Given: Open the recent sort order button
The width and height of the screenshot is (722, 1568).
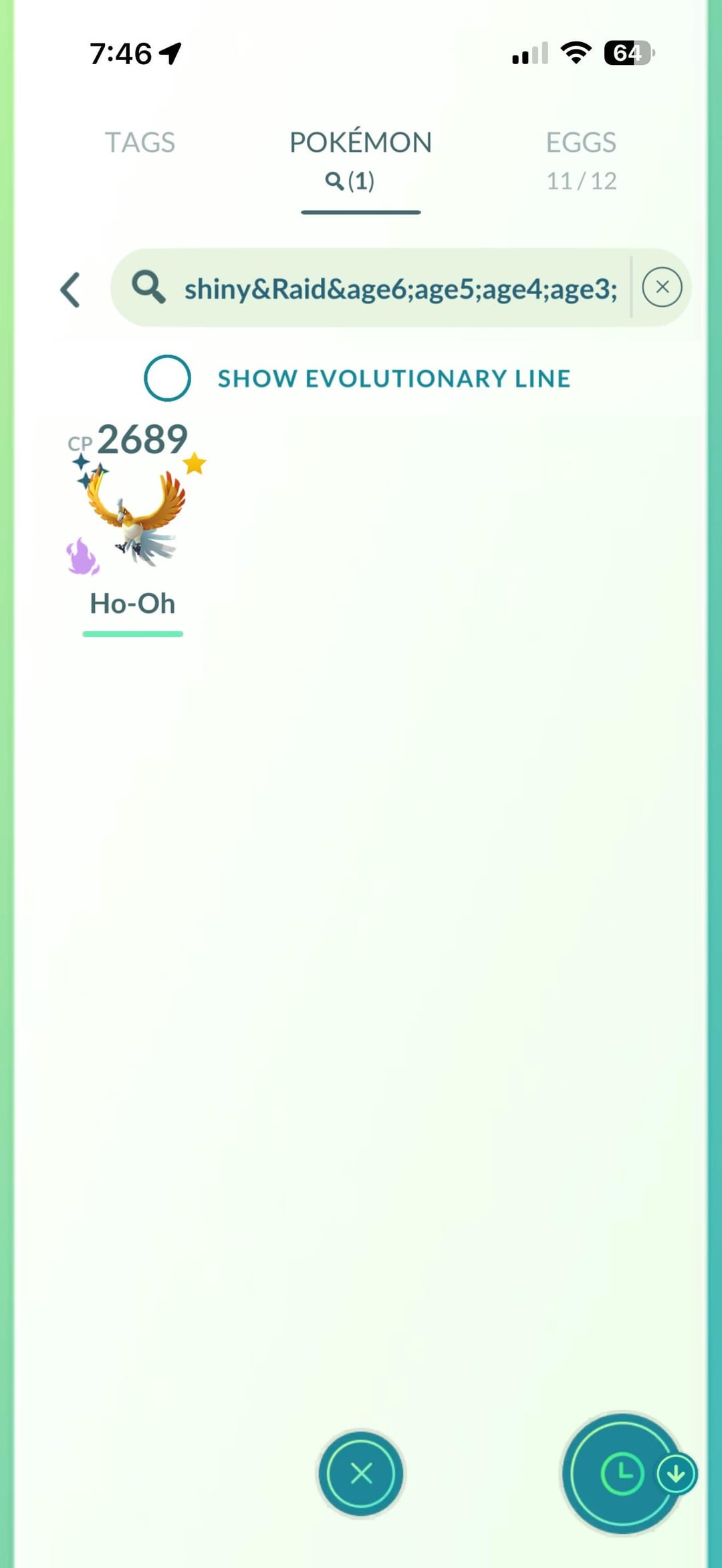Looking at the screenshot, I should pos(622,1473).
